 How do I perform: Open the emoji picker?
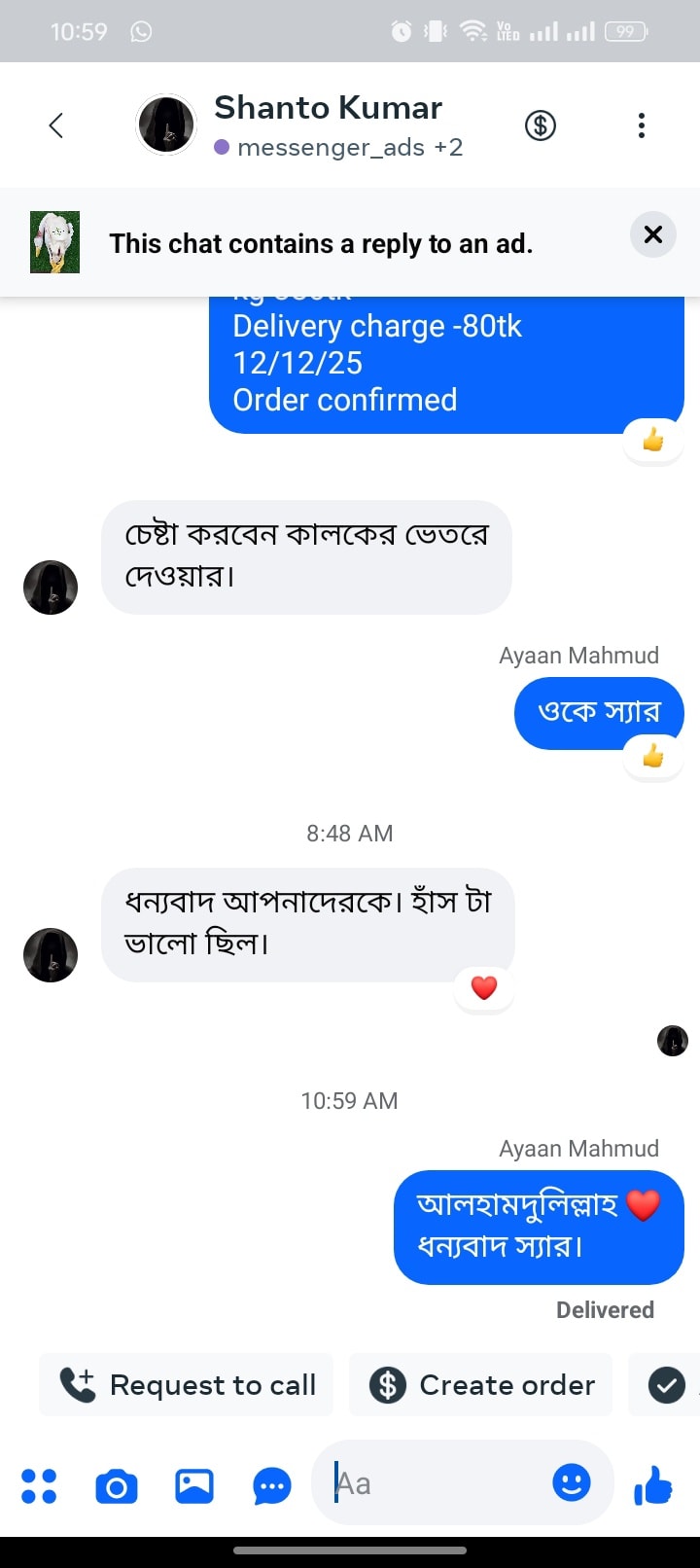point(572,1483)
